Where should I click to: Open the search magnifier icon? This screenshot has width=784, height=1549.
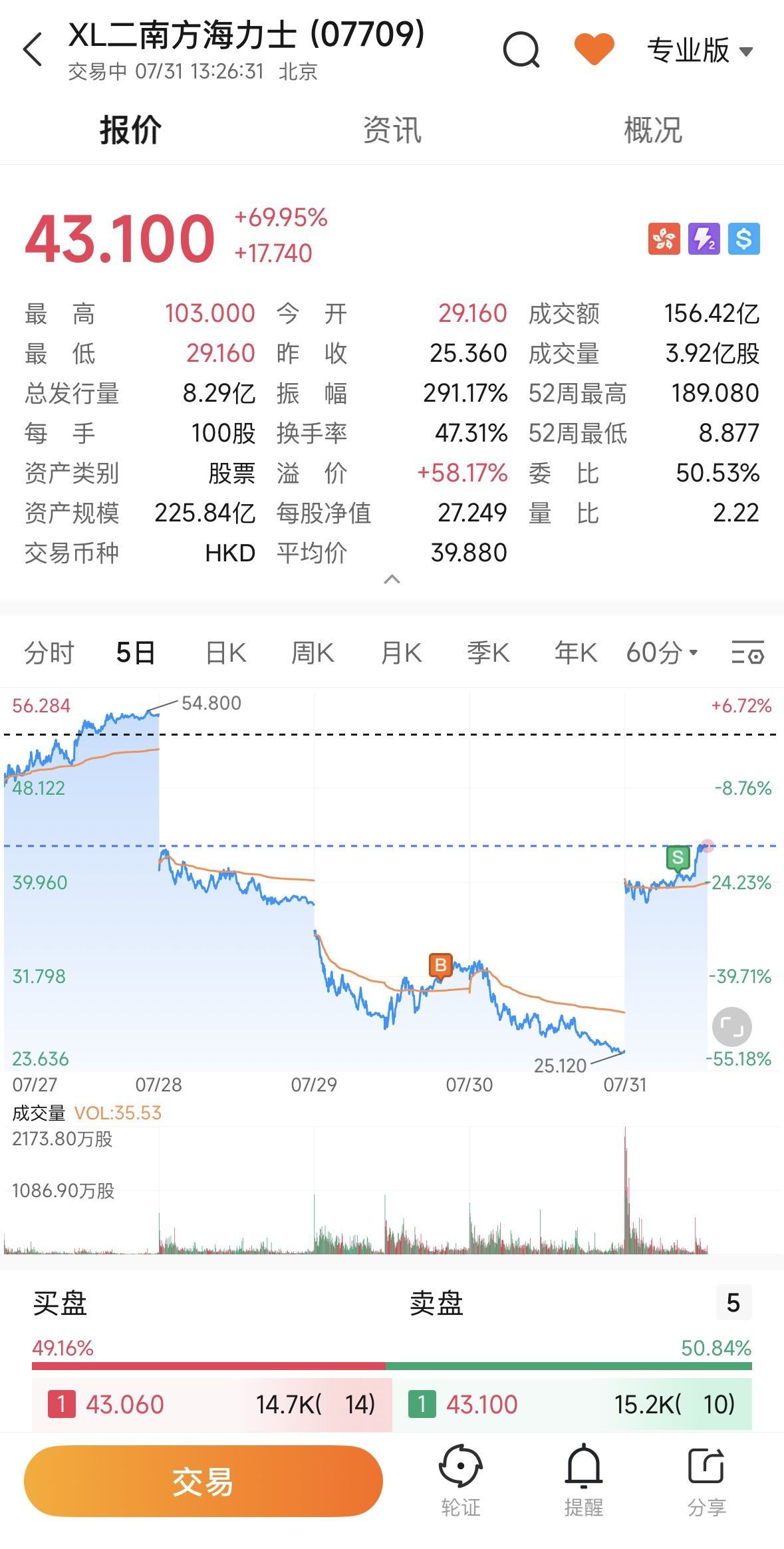coord(521,50)
